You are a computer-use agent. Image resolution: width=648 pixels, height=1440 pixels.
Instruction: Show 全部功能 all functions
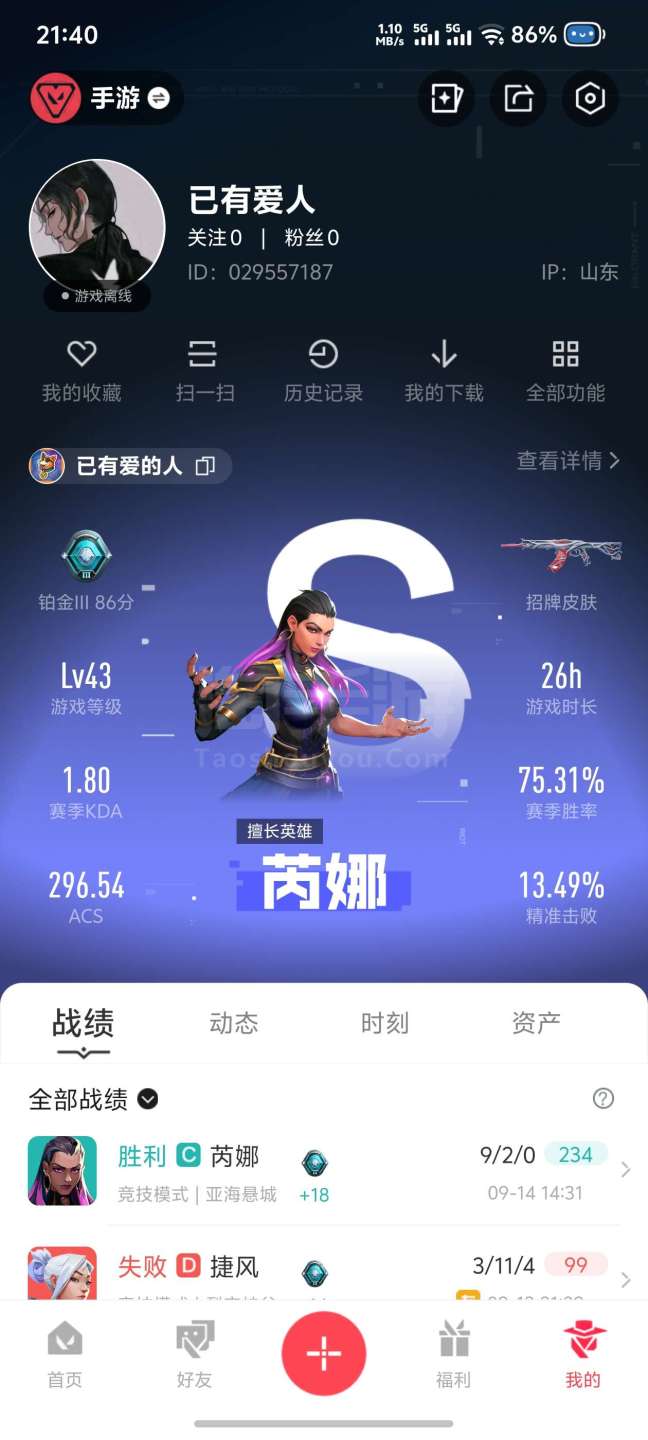coord(566,371)
